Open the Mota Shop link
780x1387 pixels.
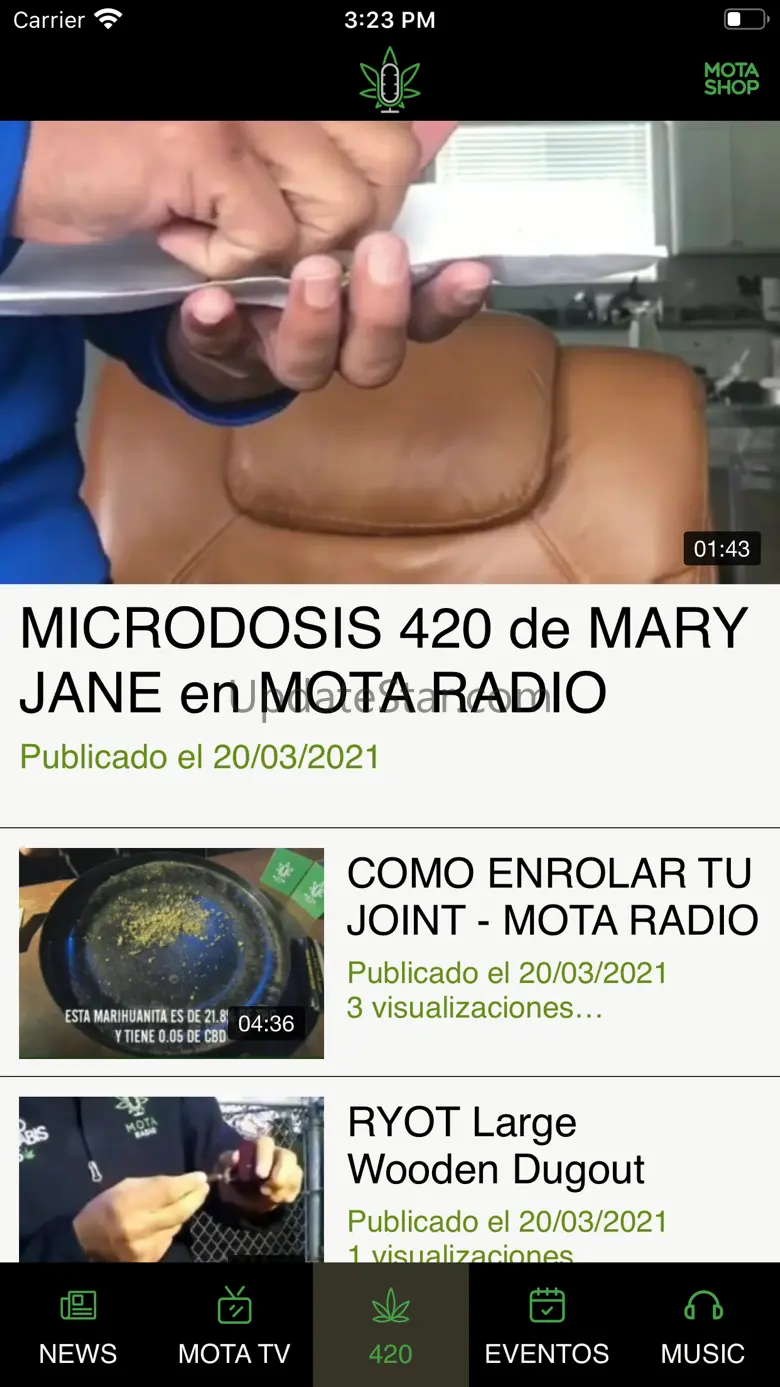click(x=731, y=80)
